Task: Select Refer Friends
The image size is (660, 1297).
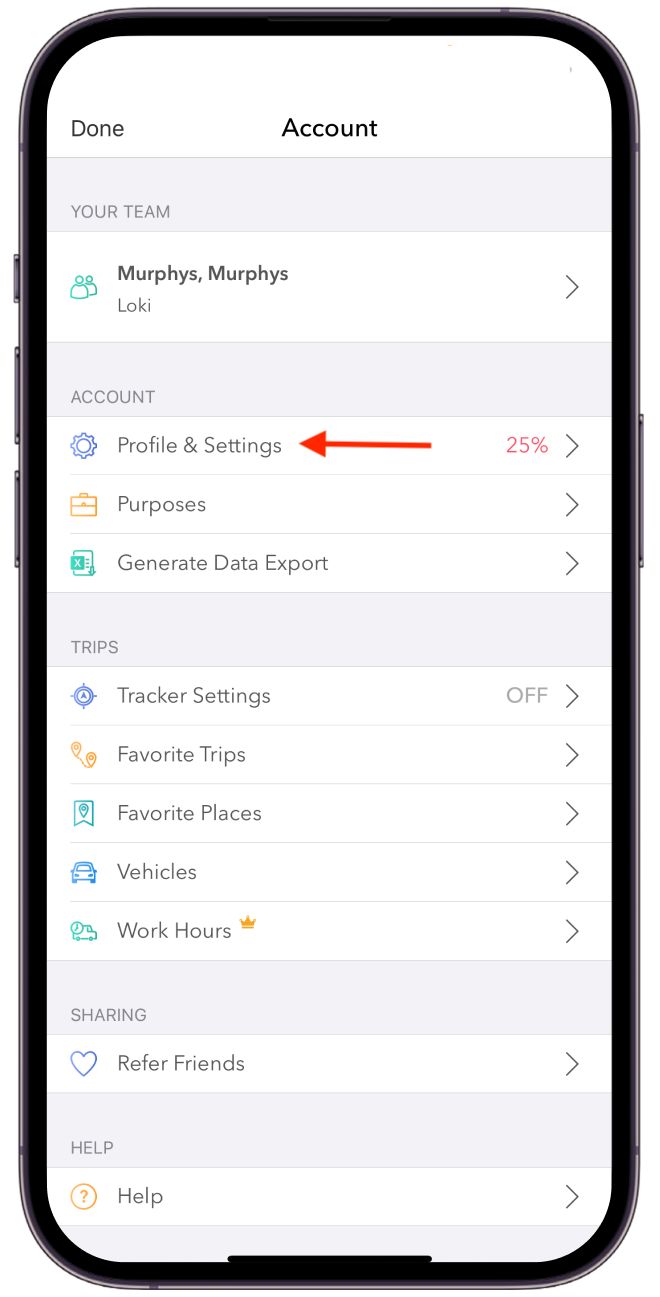Action: 328,1064
